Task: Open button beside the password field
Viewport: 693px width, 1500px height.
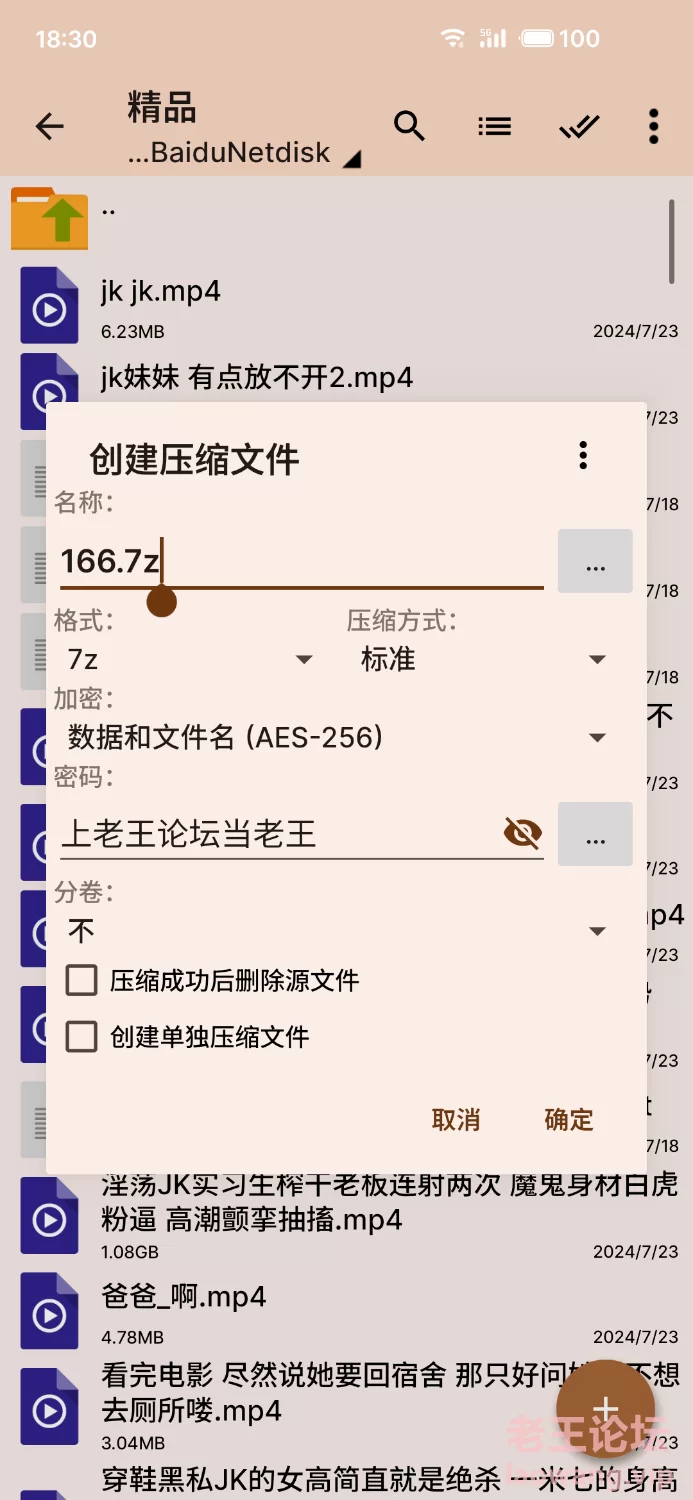Action: [595, 833]
